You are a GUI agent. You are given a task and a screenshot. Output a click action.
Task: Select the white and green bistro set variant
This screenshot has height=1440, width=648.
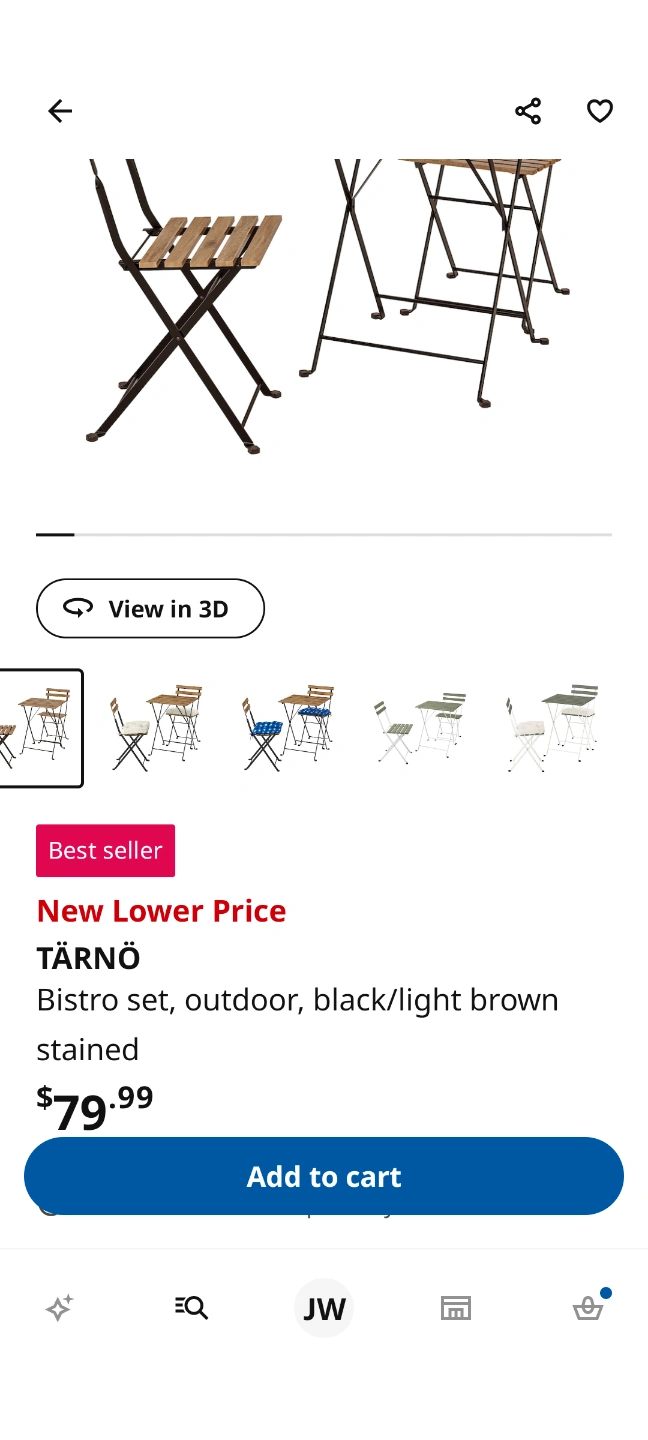[420, 728]
